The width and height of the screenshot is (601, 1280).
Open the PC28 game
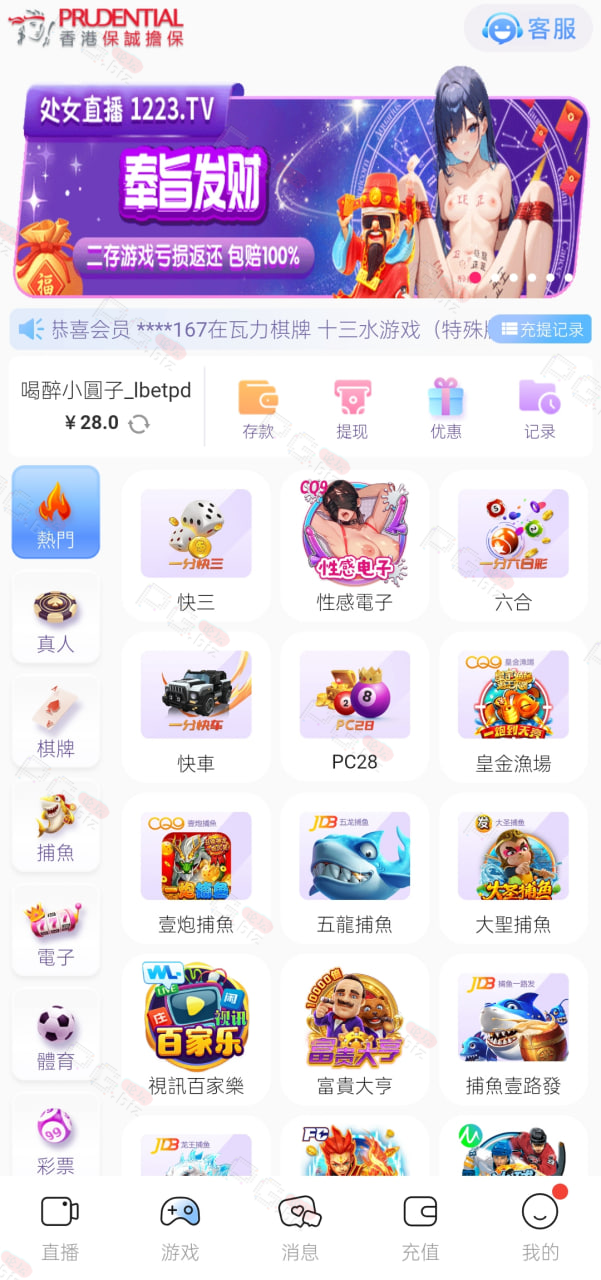(355, 707)
